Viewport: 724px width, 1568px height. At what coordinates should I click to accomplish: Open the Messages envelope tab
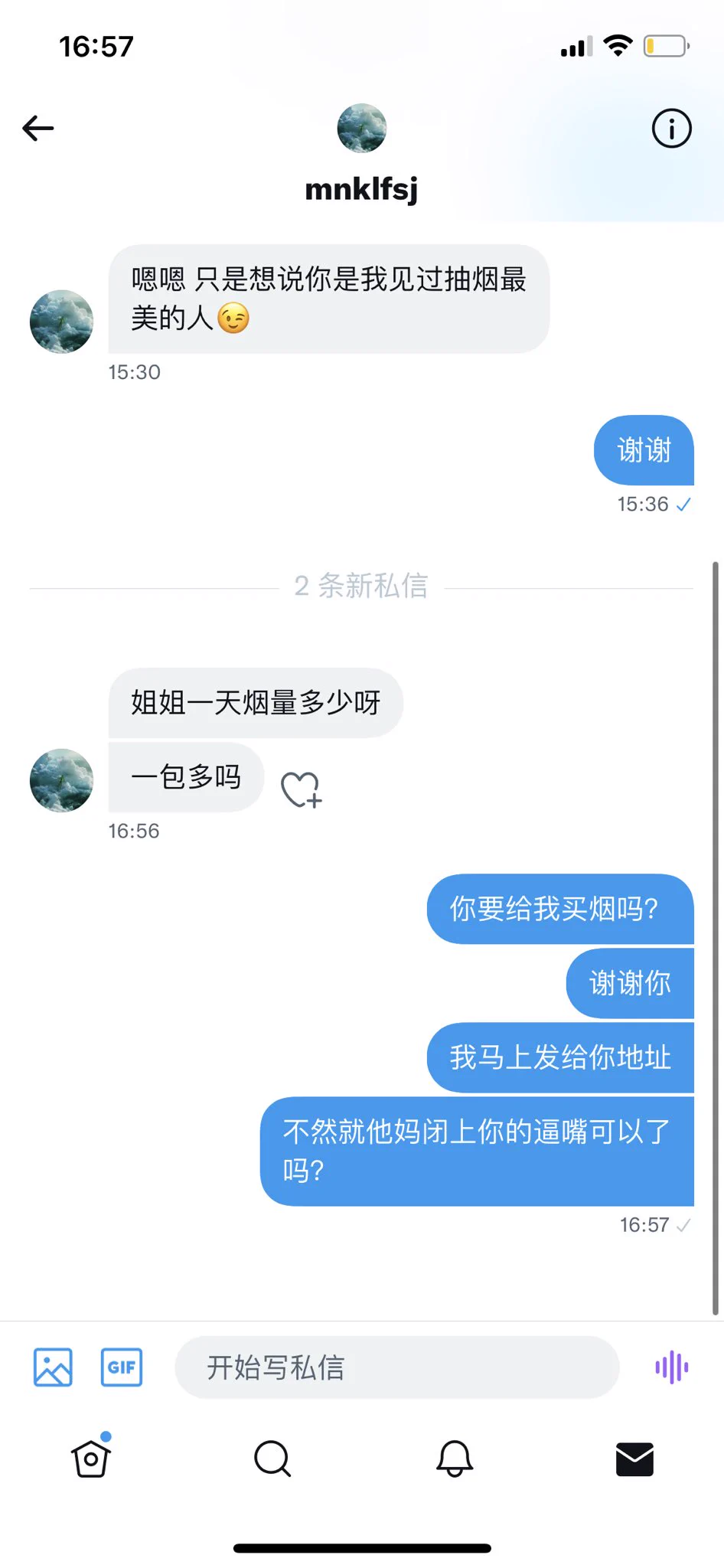634,1459
